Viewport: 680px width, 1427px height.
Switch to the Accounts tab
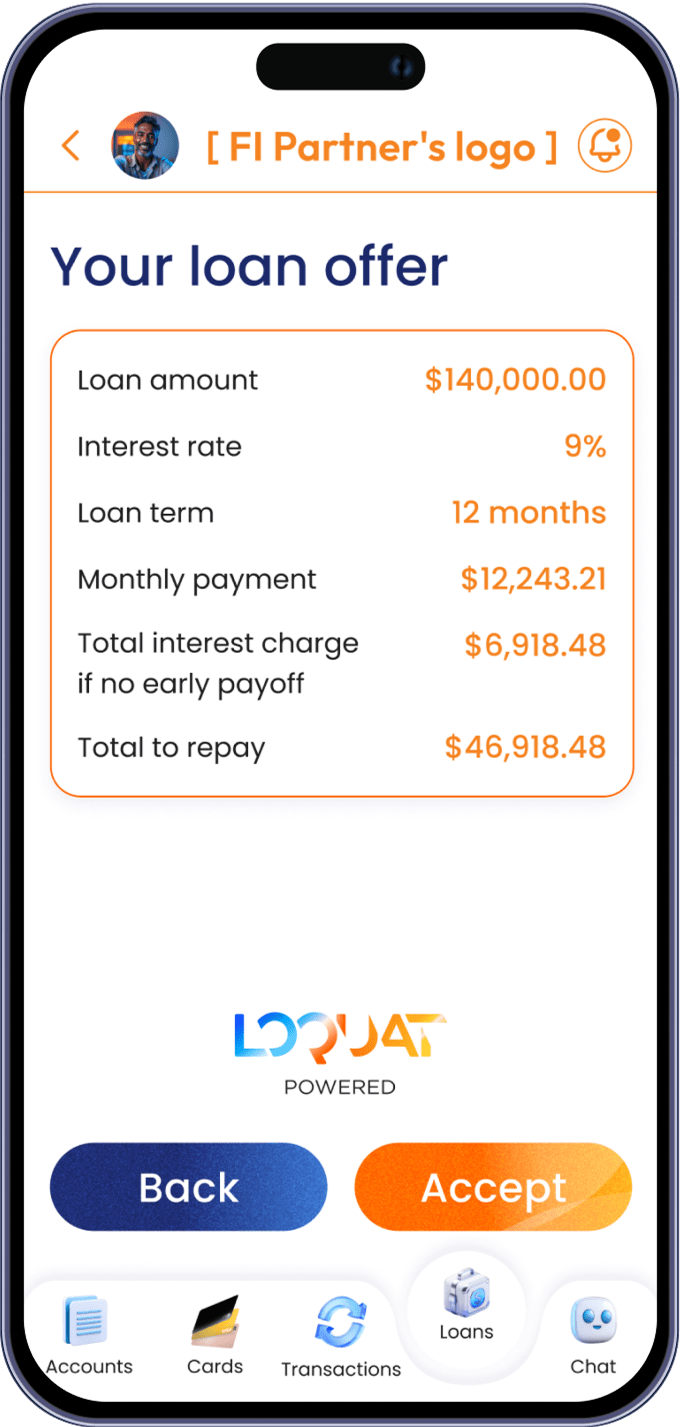(x=89, y=1335)
